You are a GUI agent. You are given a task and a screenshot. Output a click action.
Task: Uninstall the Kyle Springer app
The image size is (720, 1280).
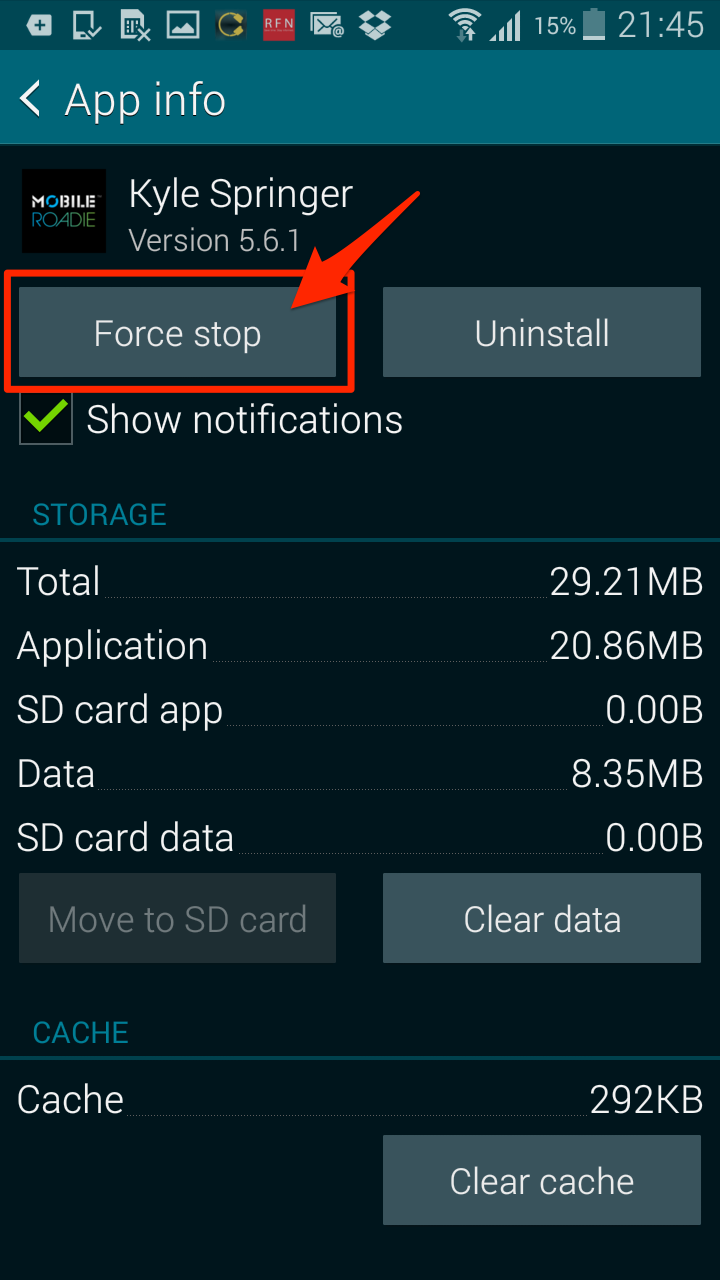[x=541, y=333]
